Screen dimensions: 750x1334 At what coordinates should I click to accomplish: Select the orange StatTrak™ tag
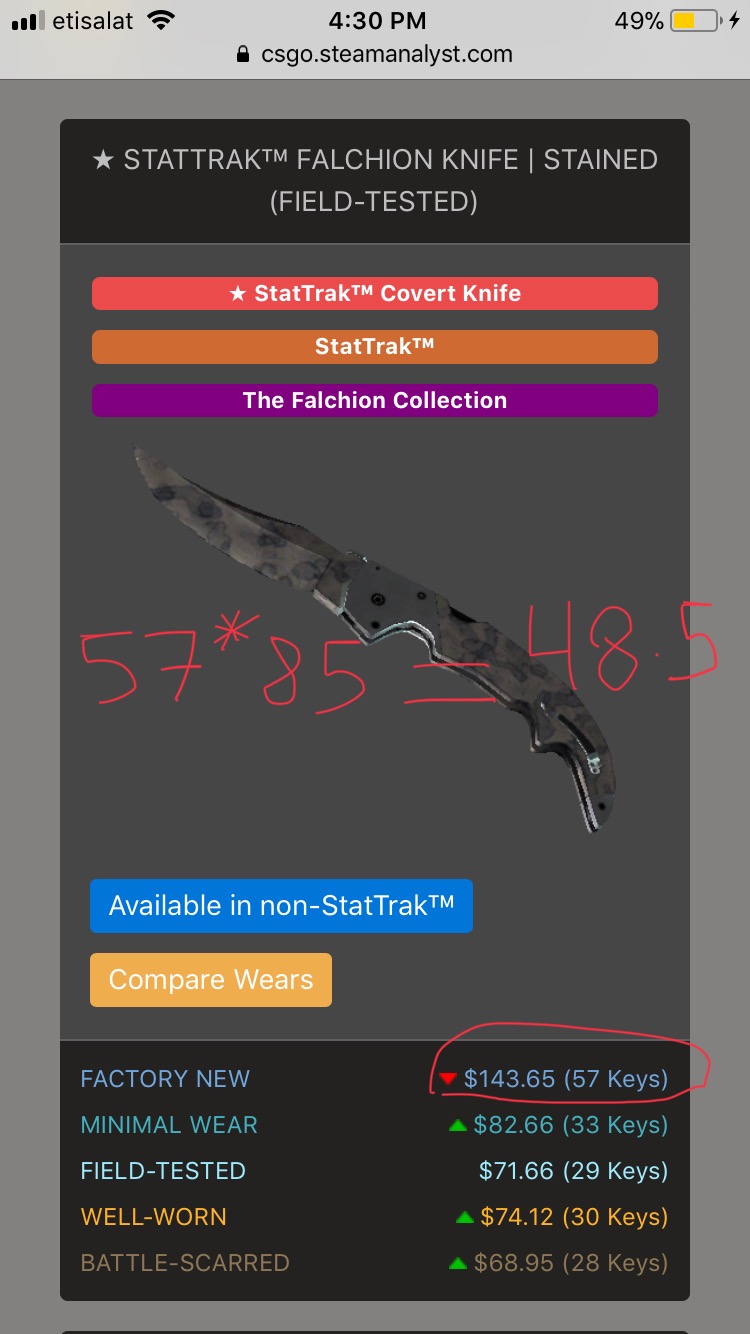[375, 347]
